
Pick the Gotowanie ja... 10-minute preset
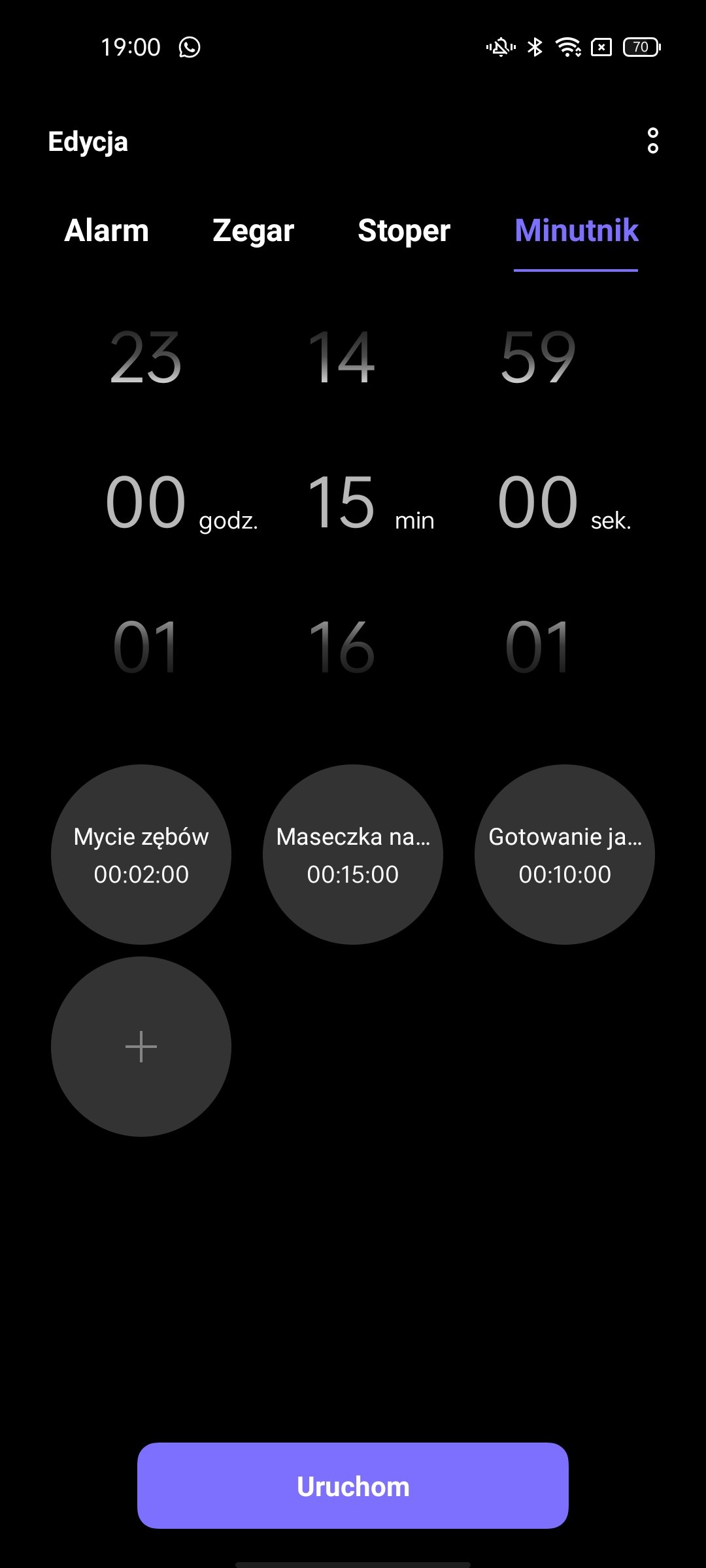(565, 855)
